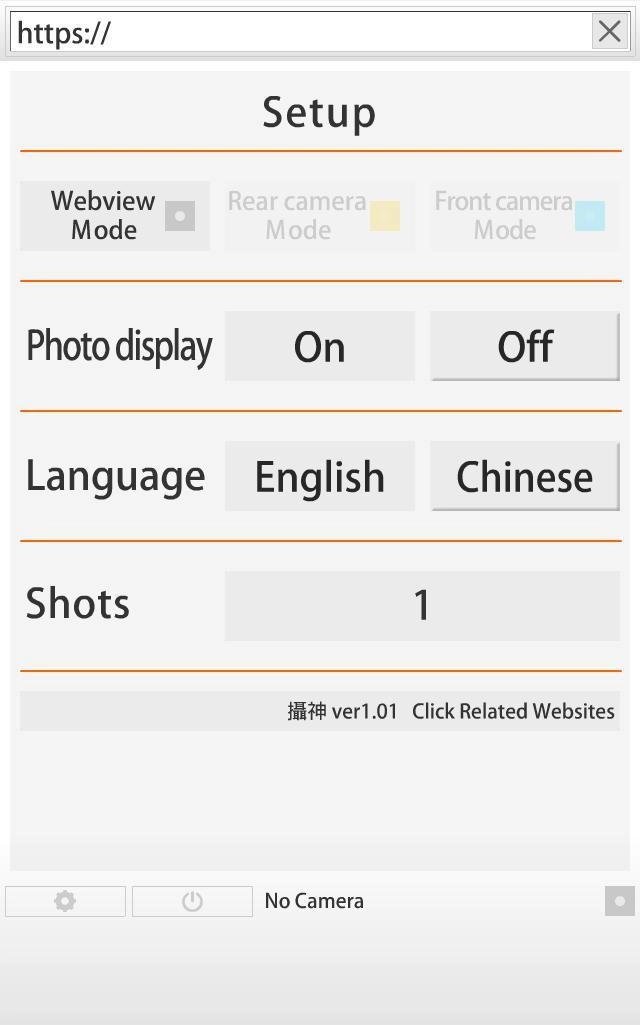Tap the square mode icon beside No Camera

click(619, 901)
